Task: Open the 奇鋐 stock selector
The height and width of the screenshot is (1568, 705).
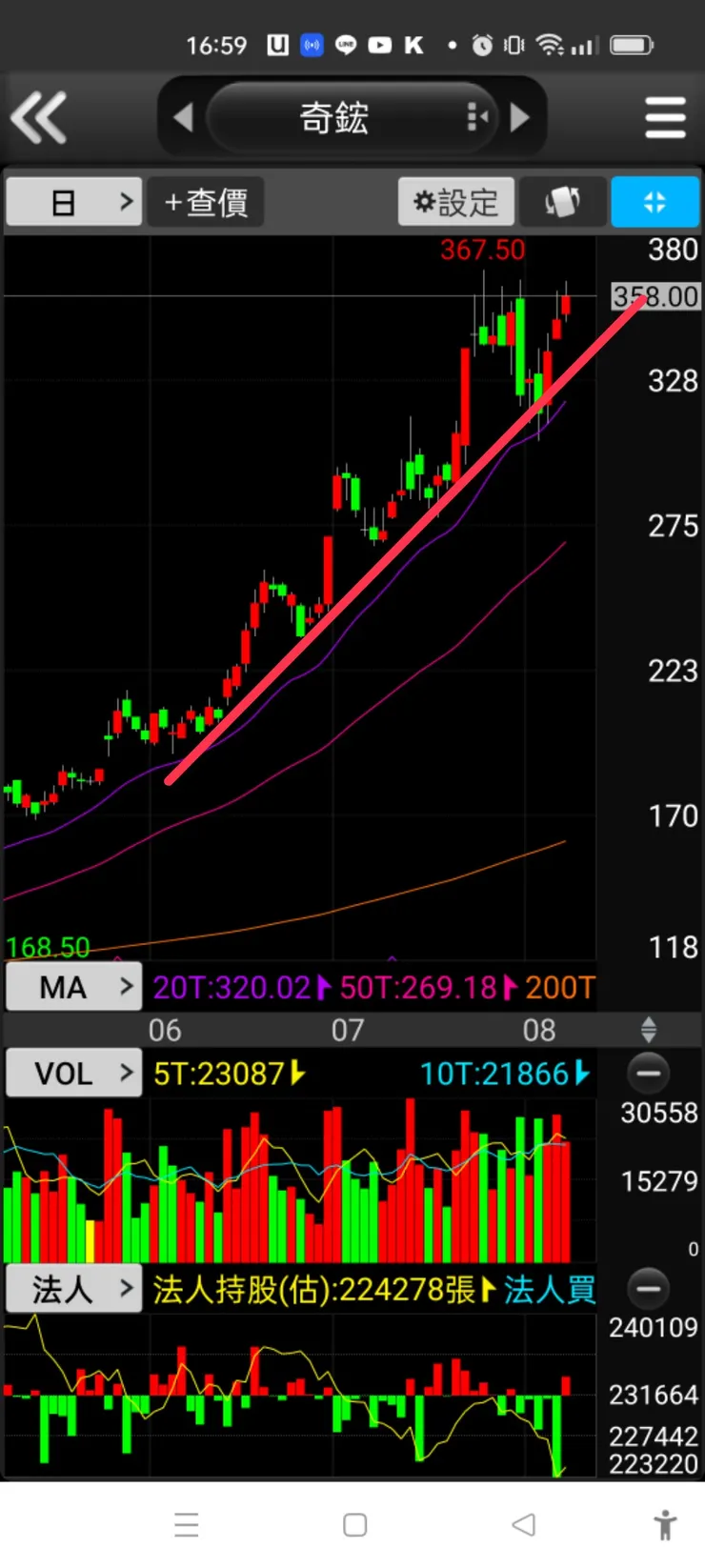Action: [351, 117]
